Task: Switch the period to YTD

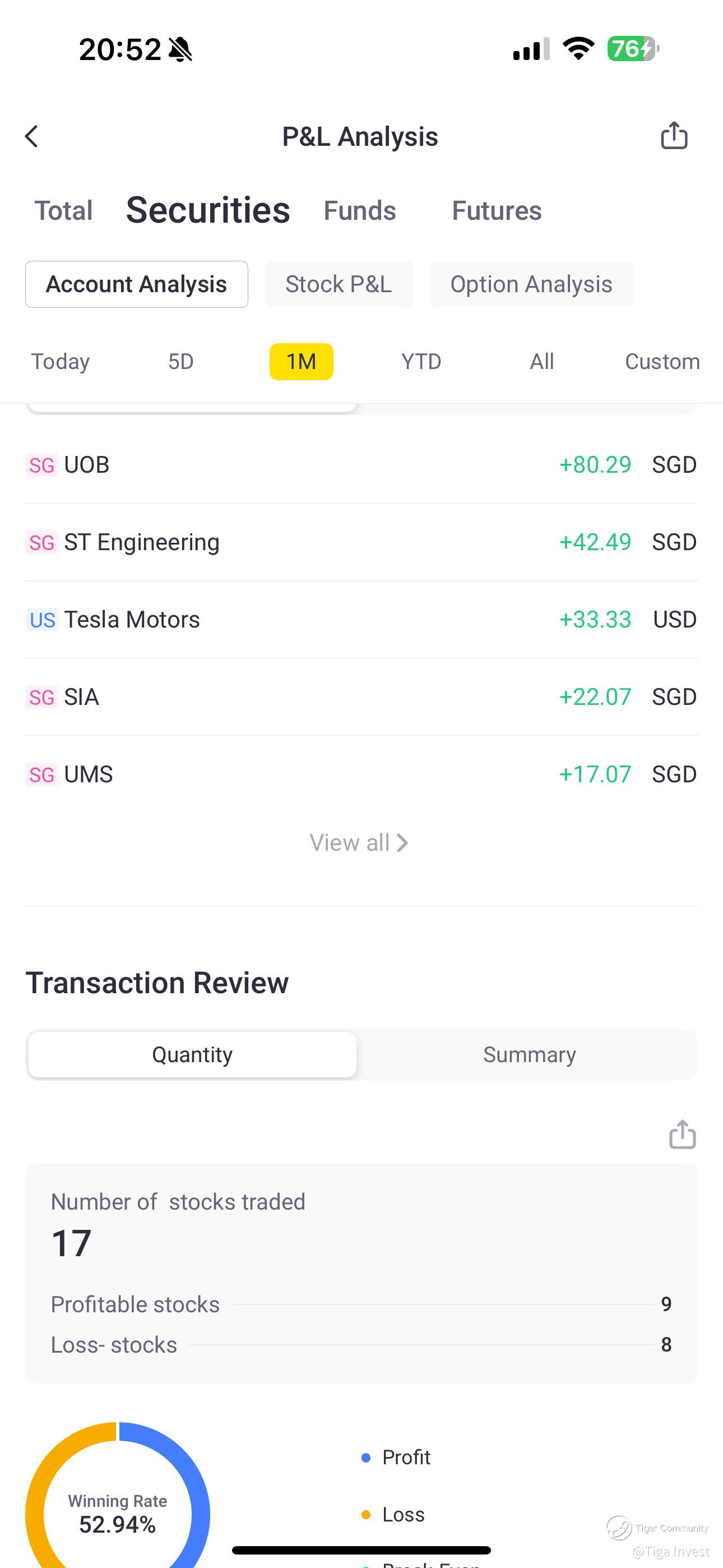Action: click(421, 362)
